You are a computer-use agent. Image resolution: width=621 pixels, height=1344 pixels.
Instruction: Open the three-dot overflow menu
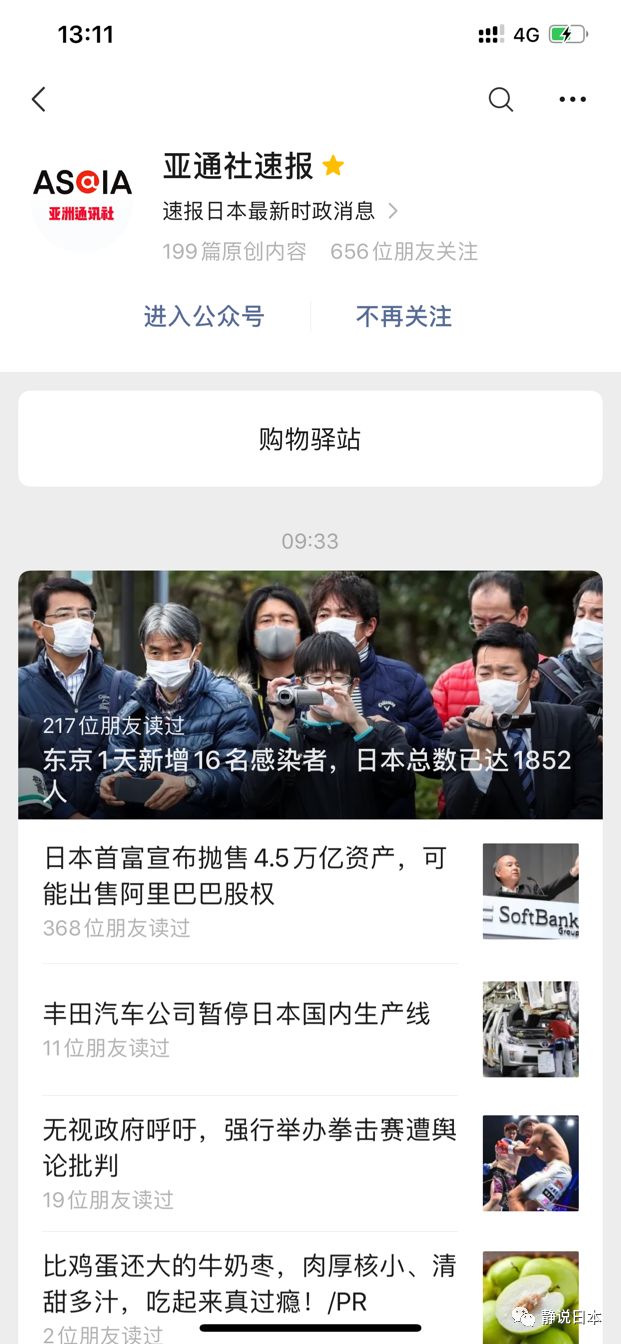(573, 99)
